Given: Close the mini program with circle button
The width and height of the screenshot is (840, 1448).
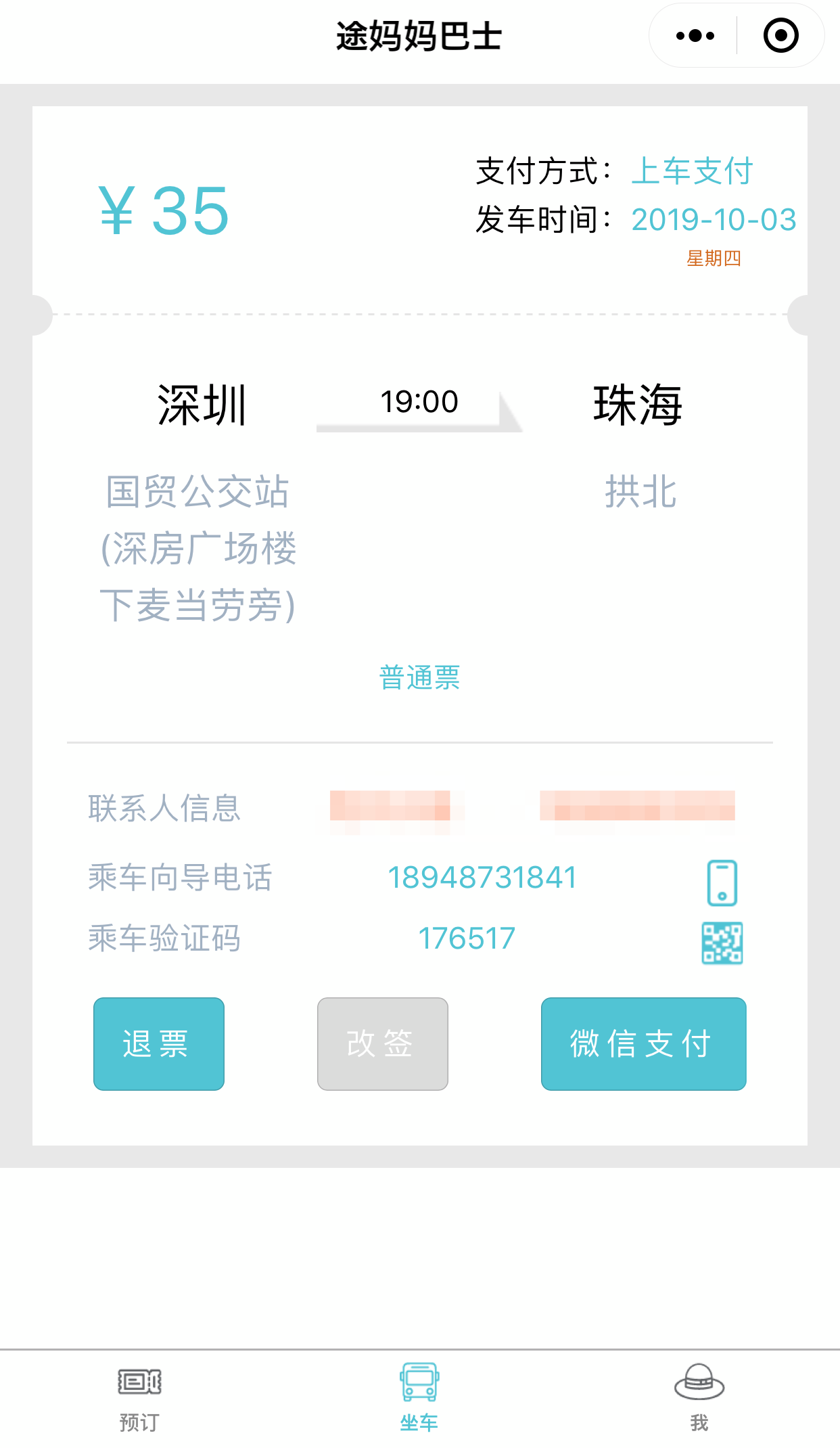Looking at the screenshot, I should click(780, 36).
